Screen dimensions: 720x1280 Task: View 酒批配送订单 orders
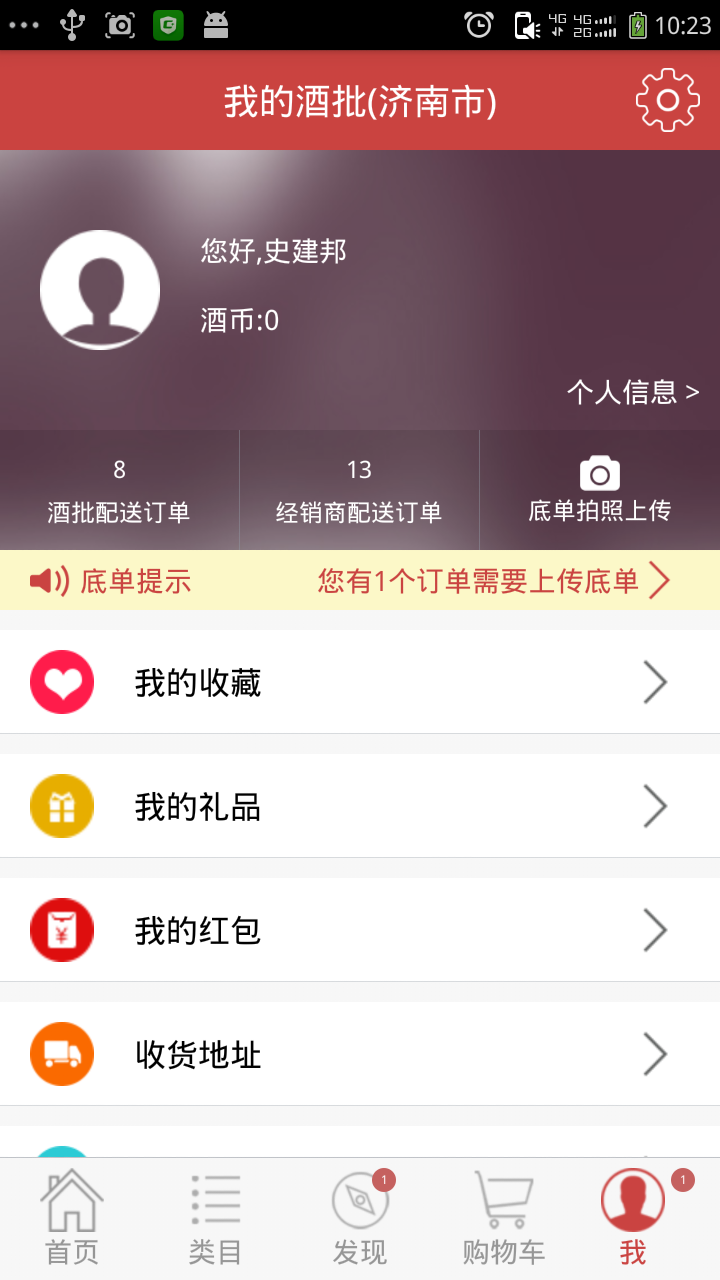[119, 490]
